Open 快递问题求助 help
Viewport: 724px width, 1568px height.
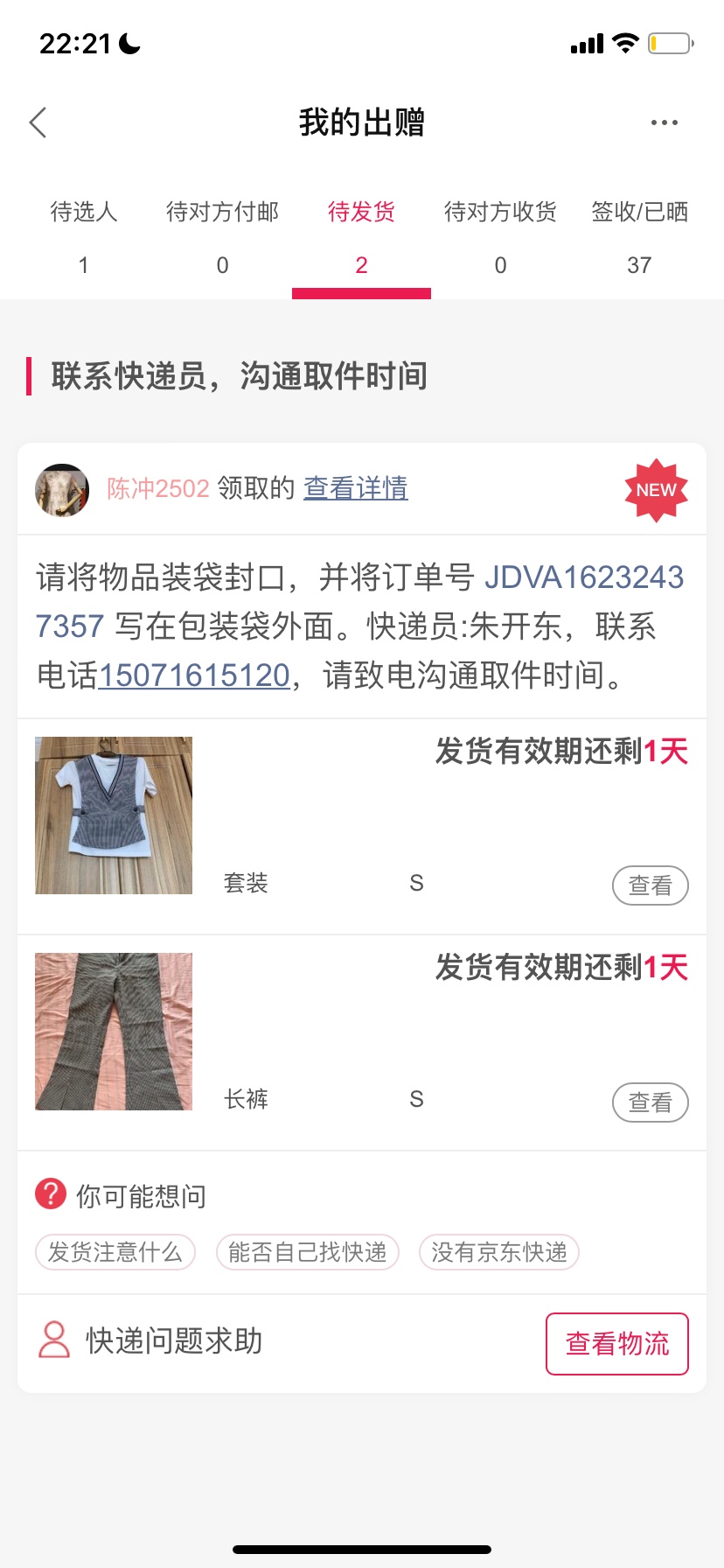tap(173, 1340)
